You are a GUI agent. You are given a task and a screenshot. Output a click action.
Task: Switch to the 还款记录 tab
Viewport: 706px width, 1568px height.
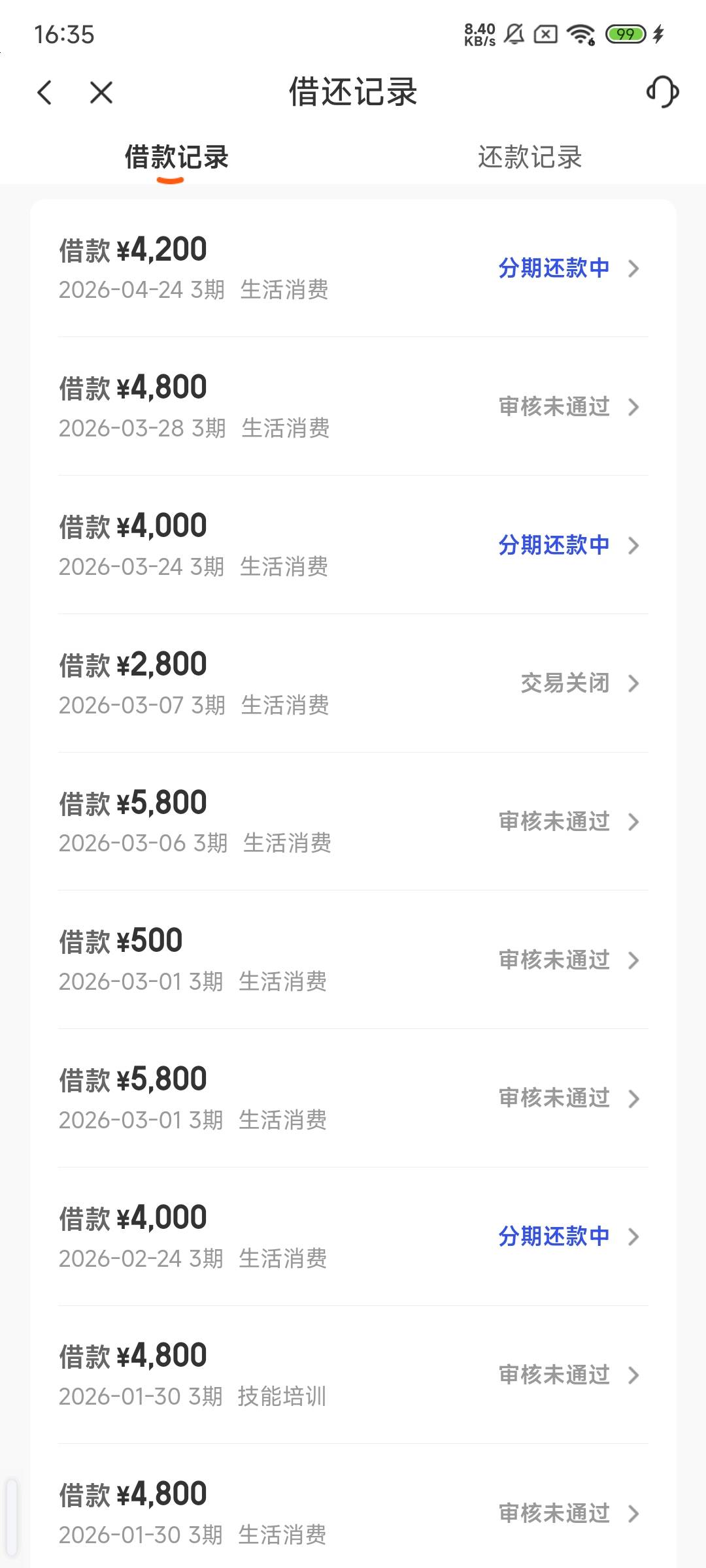(x=529, y=157)
